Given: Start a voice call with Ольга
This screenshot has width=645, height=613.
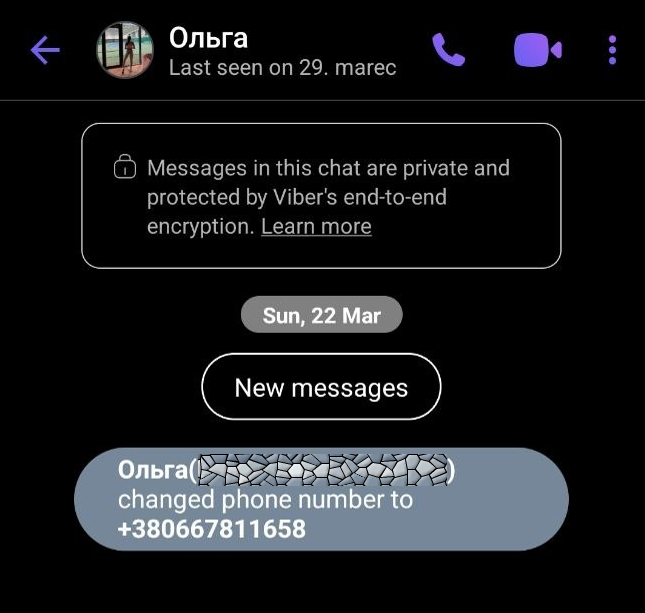Looking at the screenshot, I should click(x=448, y=49).
